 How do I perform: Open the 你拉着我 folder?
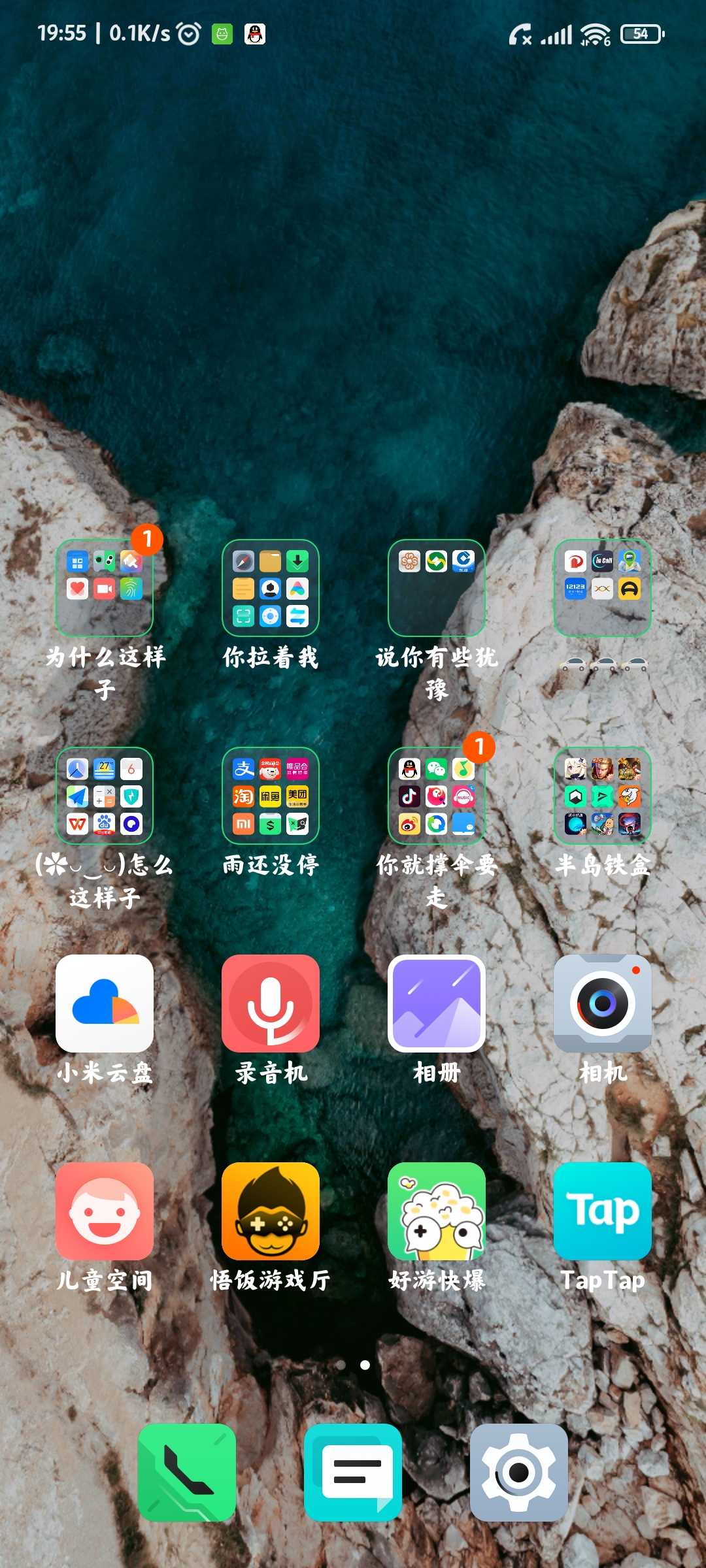(271, 588)
